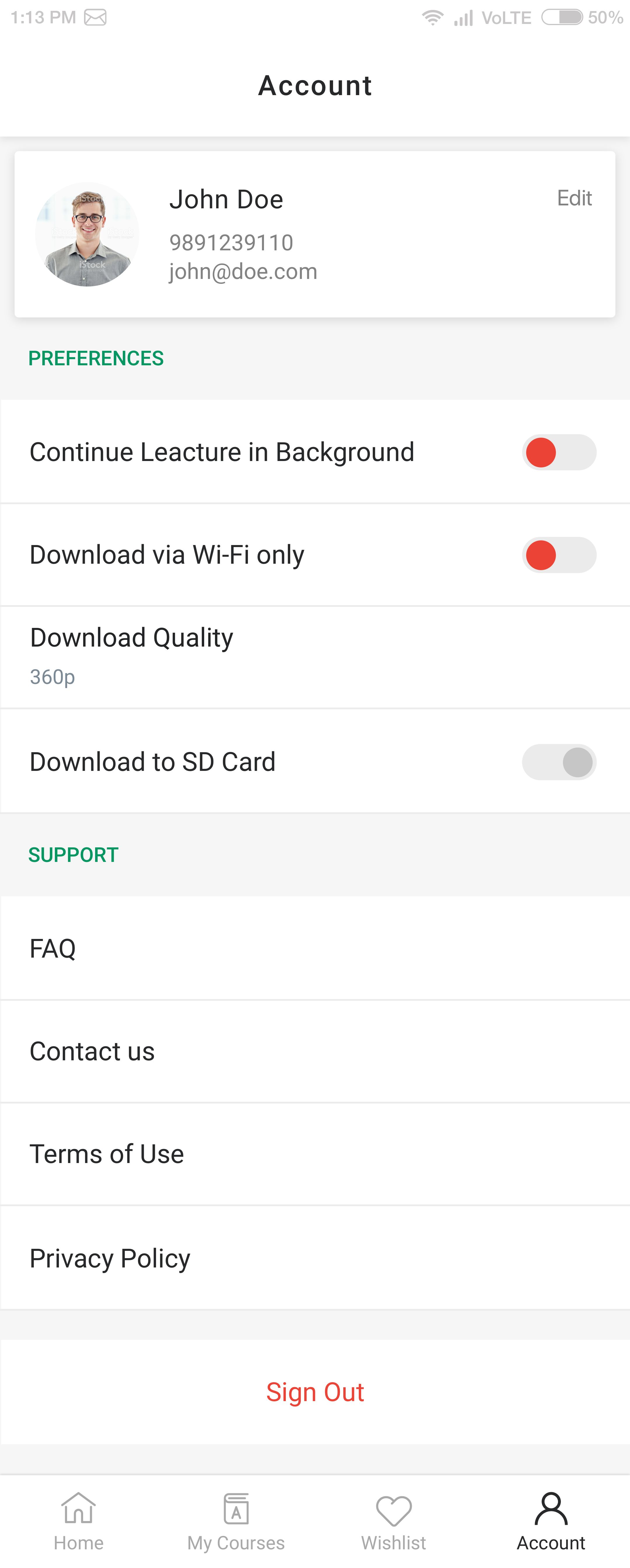Viewport: 630px width, 1568px height.
Task: Open the FAQ page
Action: click(x=314, y=948)
